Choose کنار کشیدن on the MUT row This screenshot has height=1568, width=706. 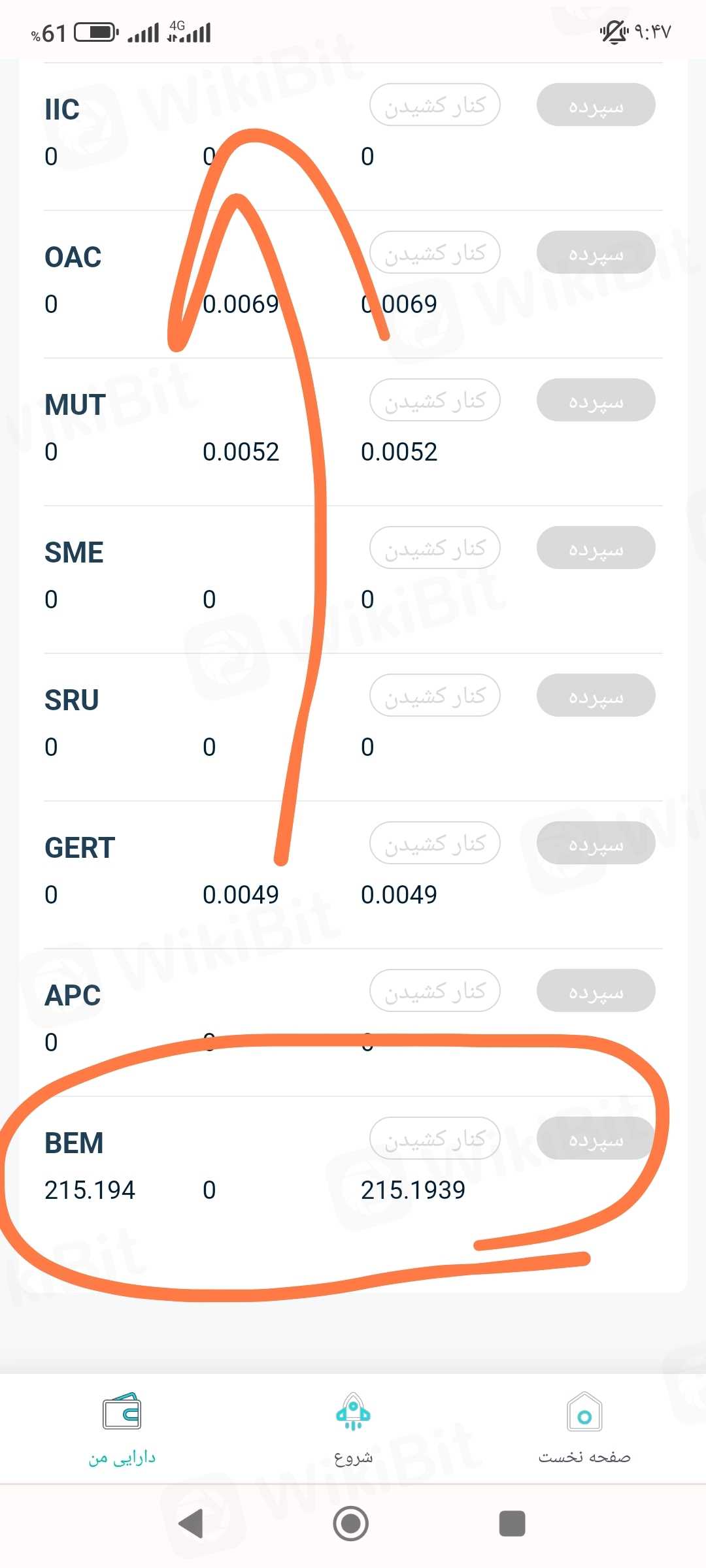[435, 400]
